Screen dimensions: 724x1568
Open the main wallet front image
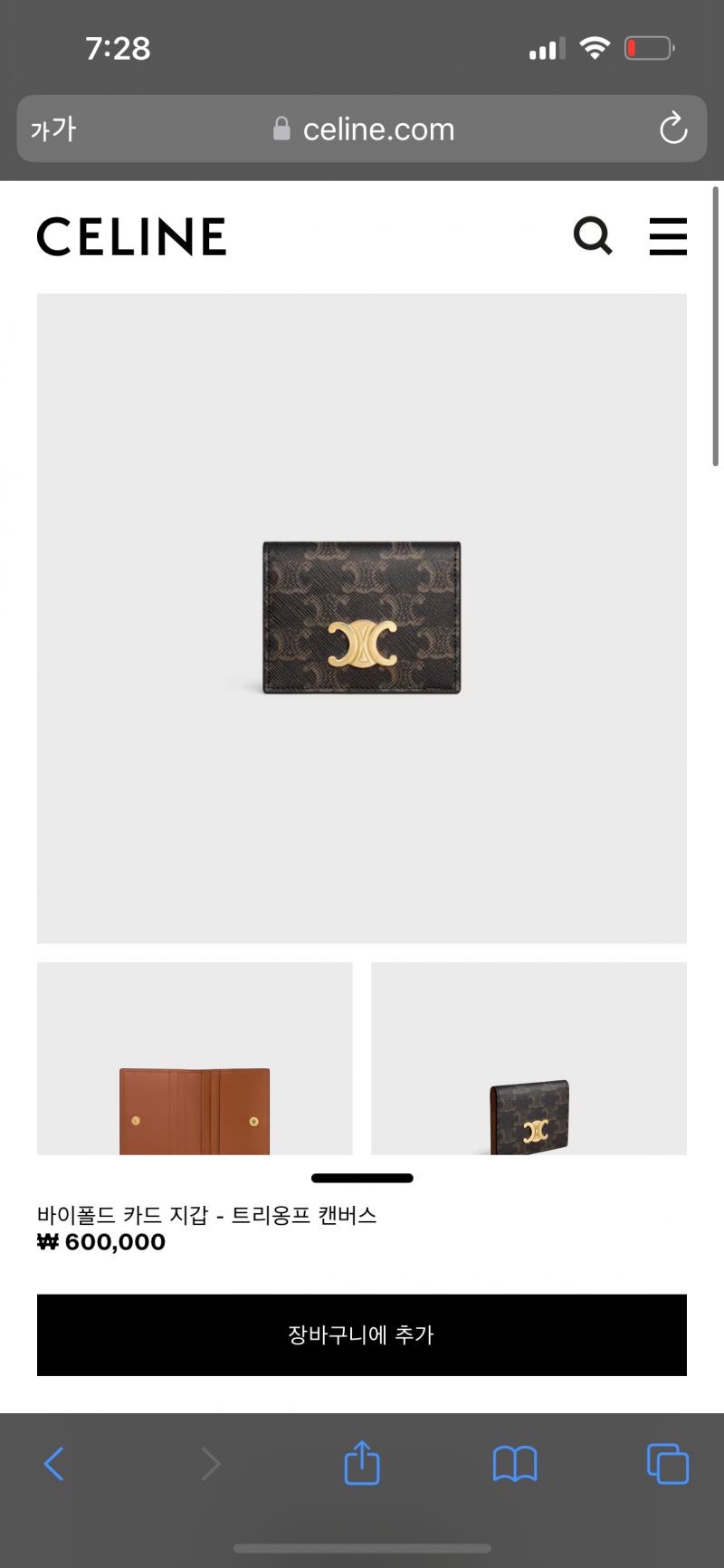click(x=362, y=618)
